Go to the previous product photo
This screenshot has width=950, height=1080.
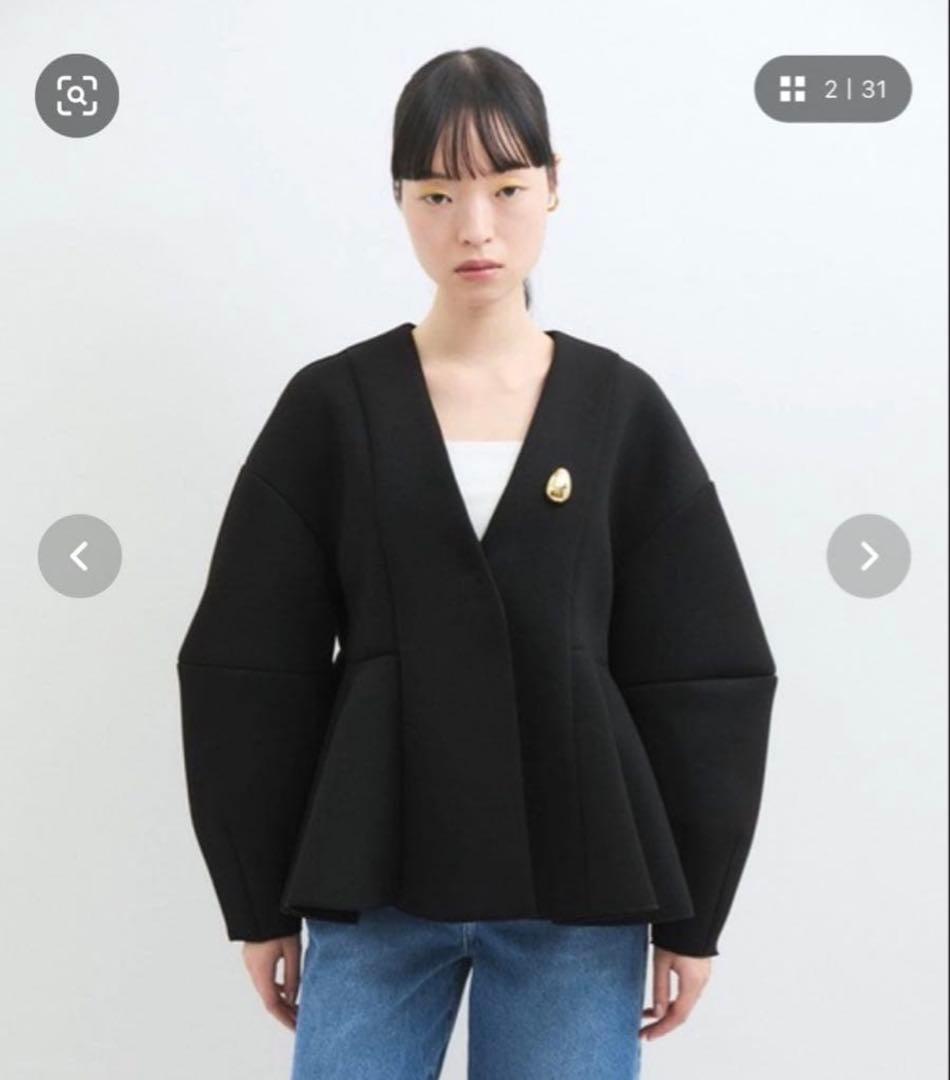[x=80, y=556]
